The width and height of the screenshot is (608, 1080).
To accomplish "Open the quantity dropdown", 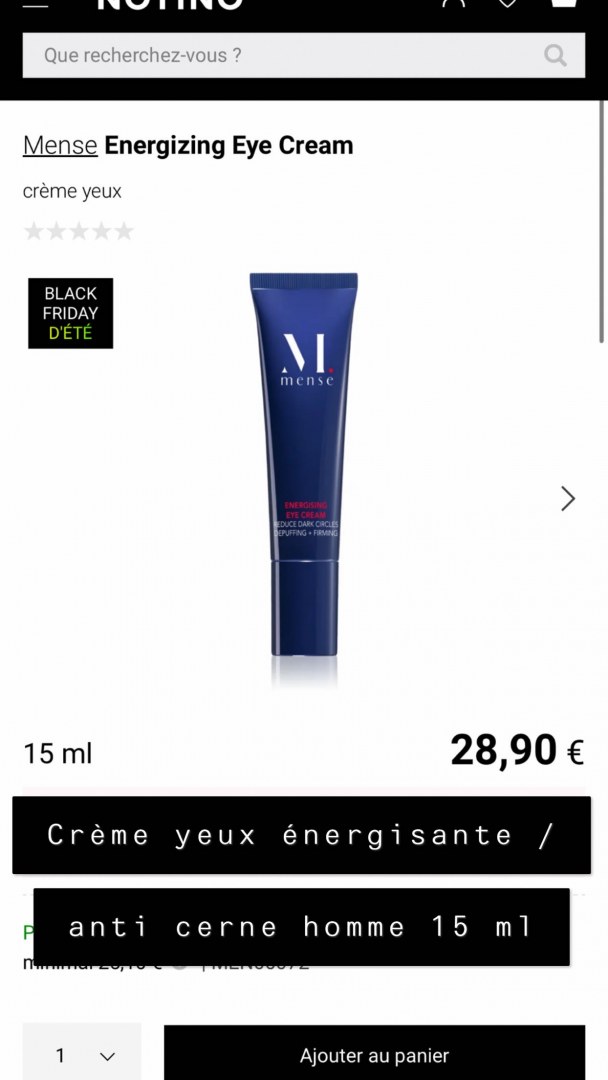I will pos(83,1054).
